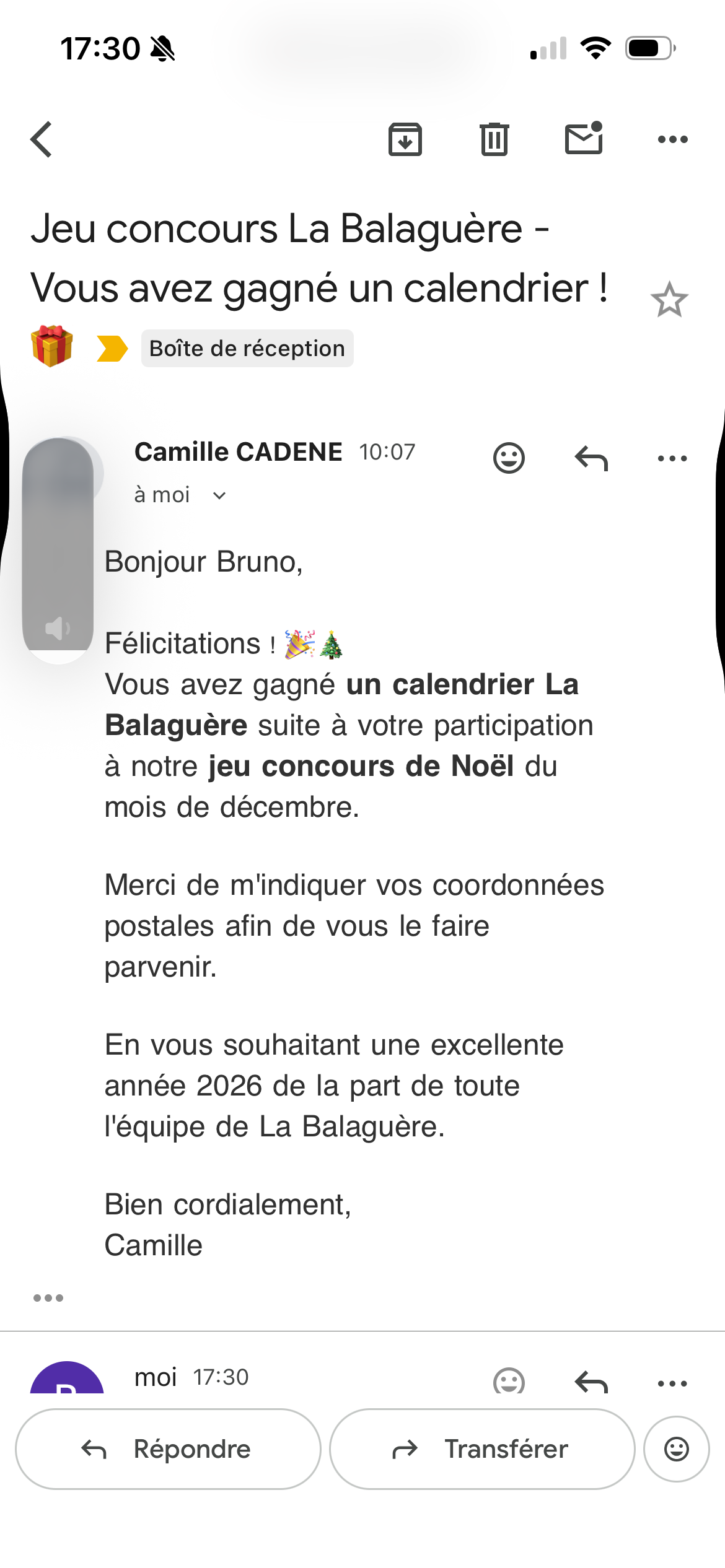
Task: Open the top overflow menu
Action: coord(672,139)
